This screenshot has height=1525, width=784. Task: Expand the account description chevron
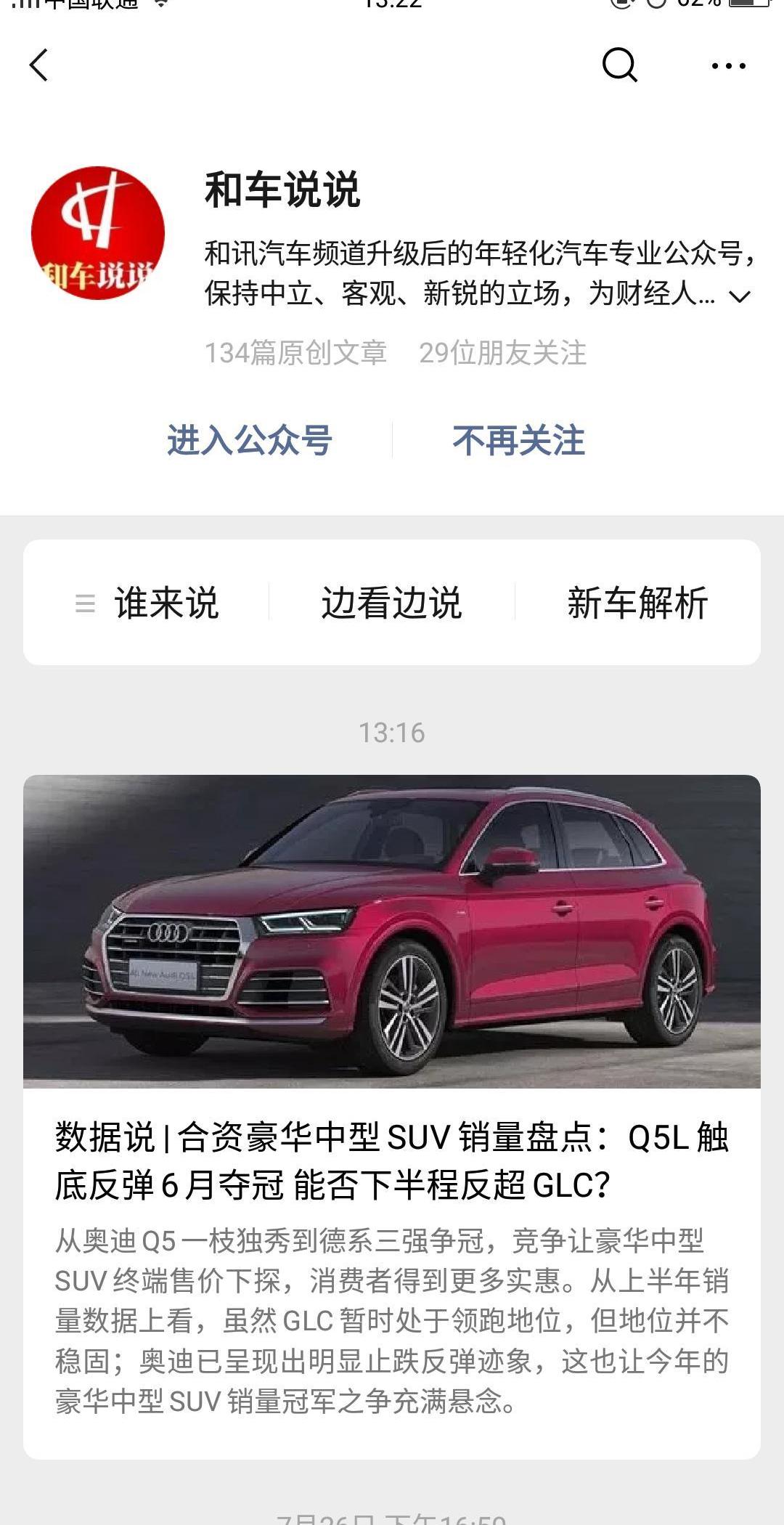click(x=740, y=296)
